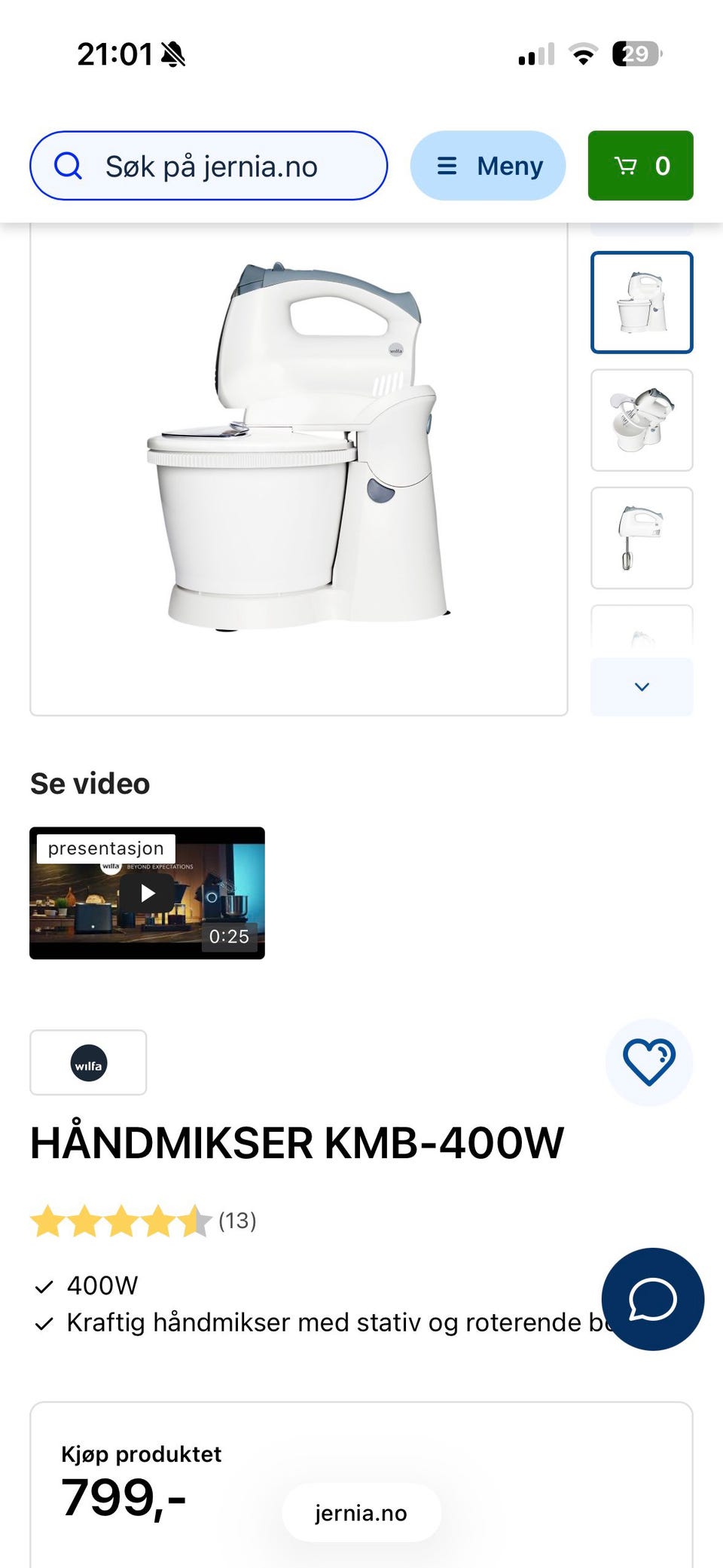Image resolution: width=723 pixels, height=1568 pixels.
Task: Select the first mixer thumbnail
Action: click(642, 302)
